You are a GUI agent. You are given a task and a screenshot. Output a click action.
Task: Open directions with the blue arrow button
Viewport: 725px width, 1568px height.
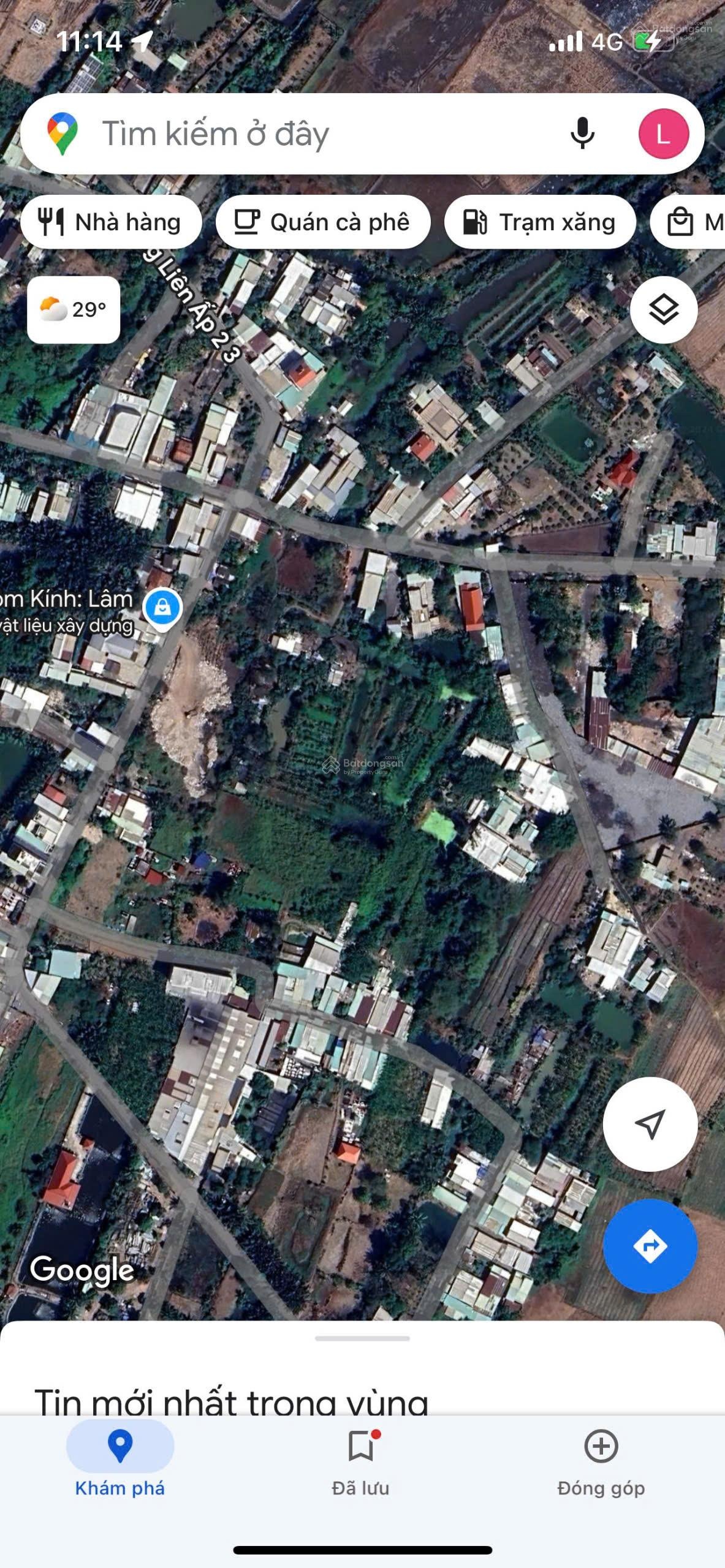pyautogui.click(x=650, y=1246)
